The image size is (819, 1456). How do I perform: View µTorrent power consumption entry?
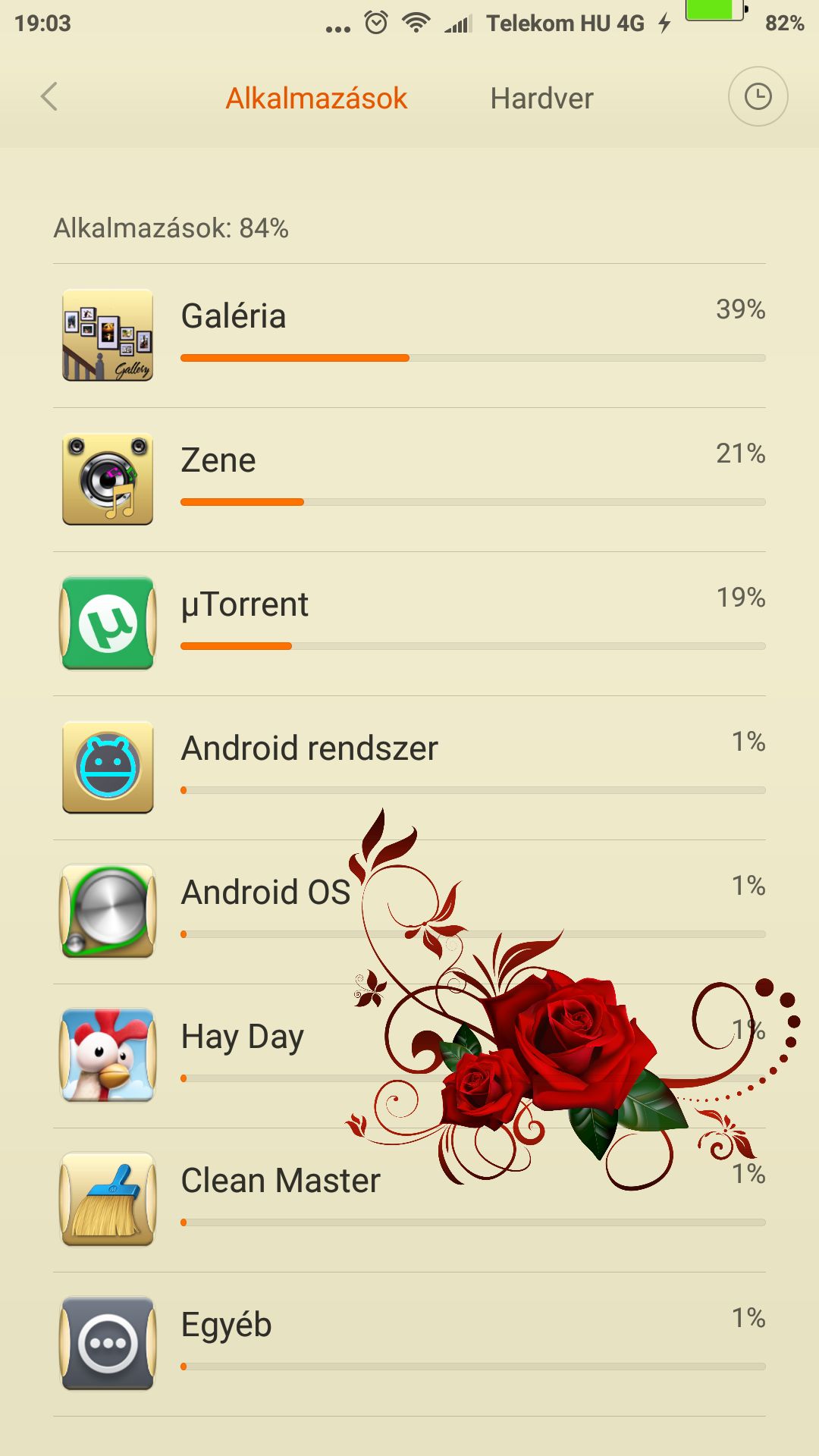click(409, 624)
